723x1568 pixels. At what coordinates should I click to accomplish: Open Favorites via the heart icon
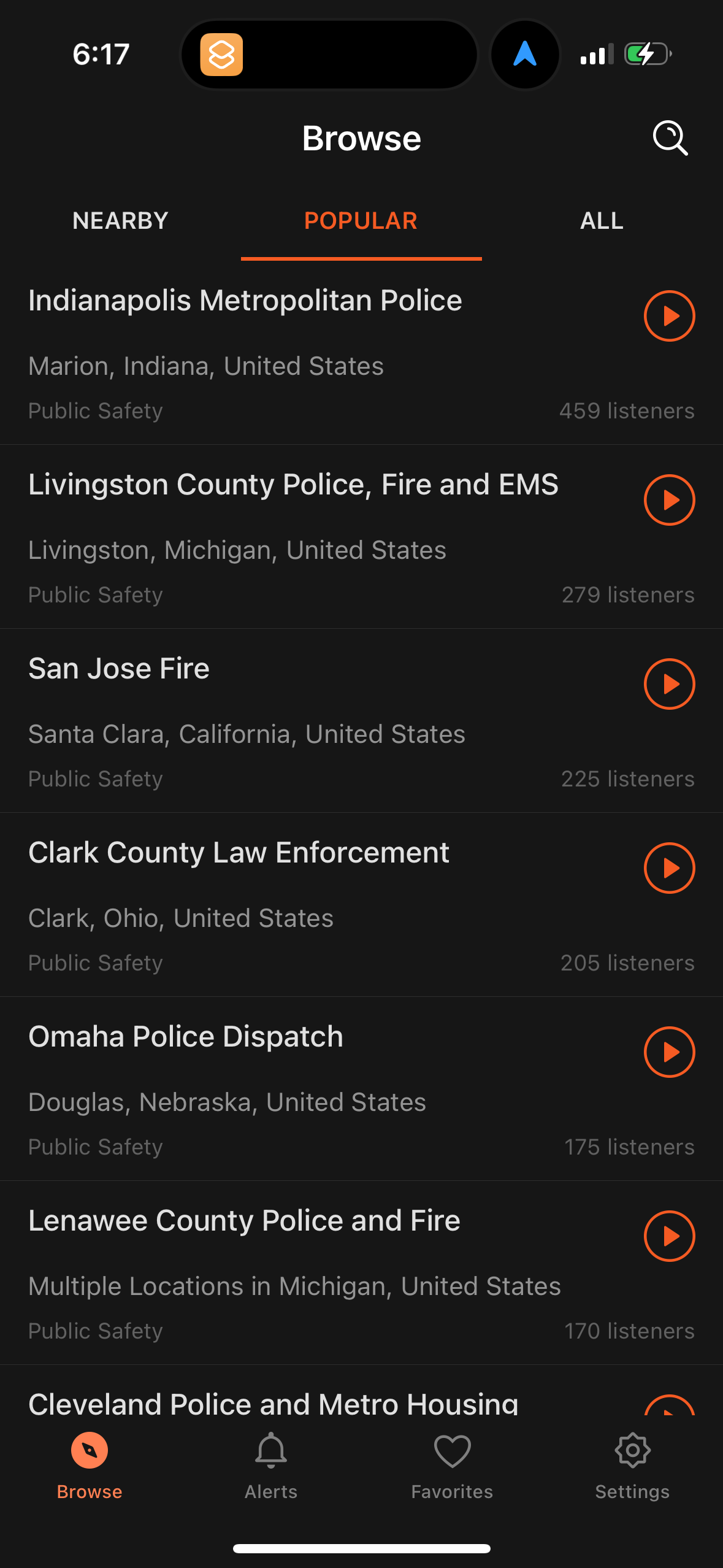click(451, 1451)
